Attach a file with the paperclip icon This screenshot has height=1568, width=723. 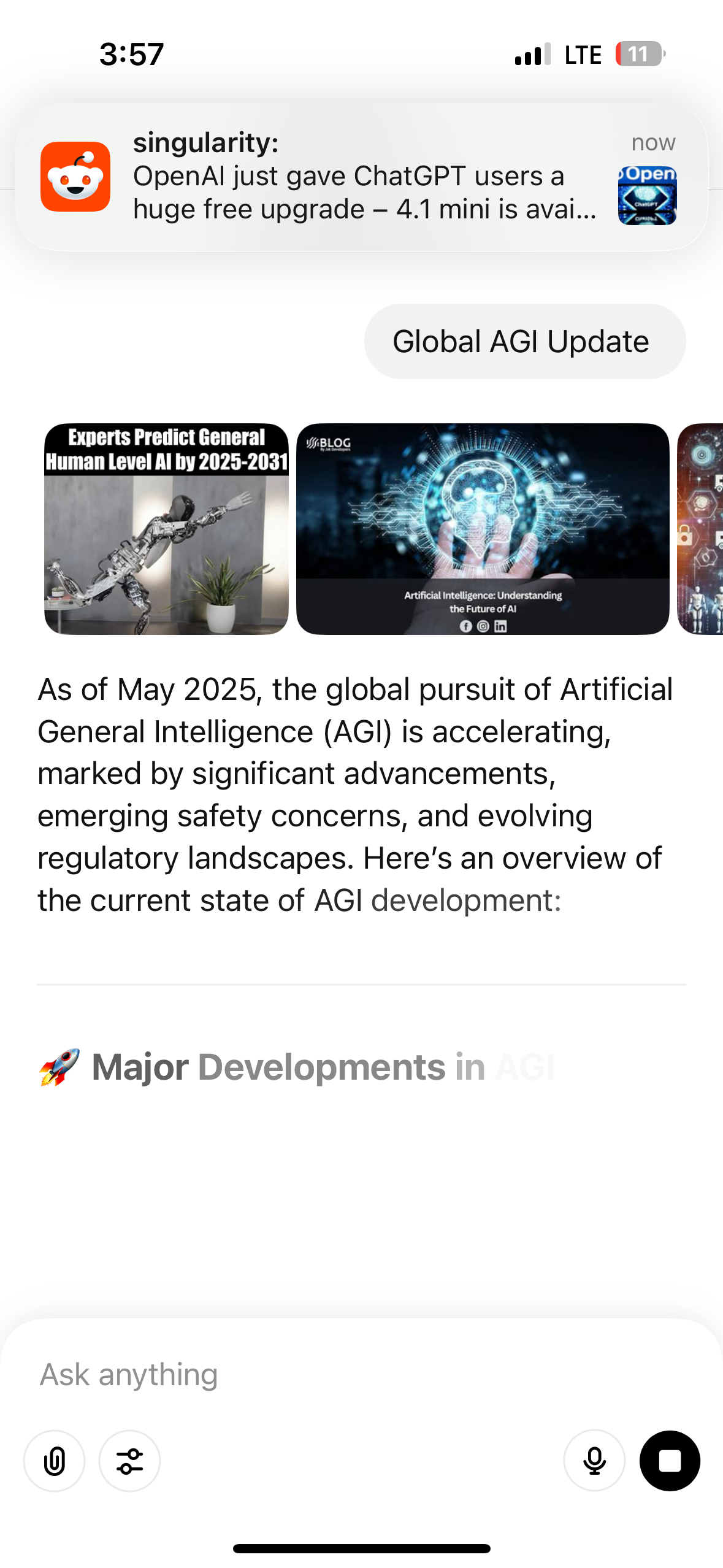[55, 1461]
